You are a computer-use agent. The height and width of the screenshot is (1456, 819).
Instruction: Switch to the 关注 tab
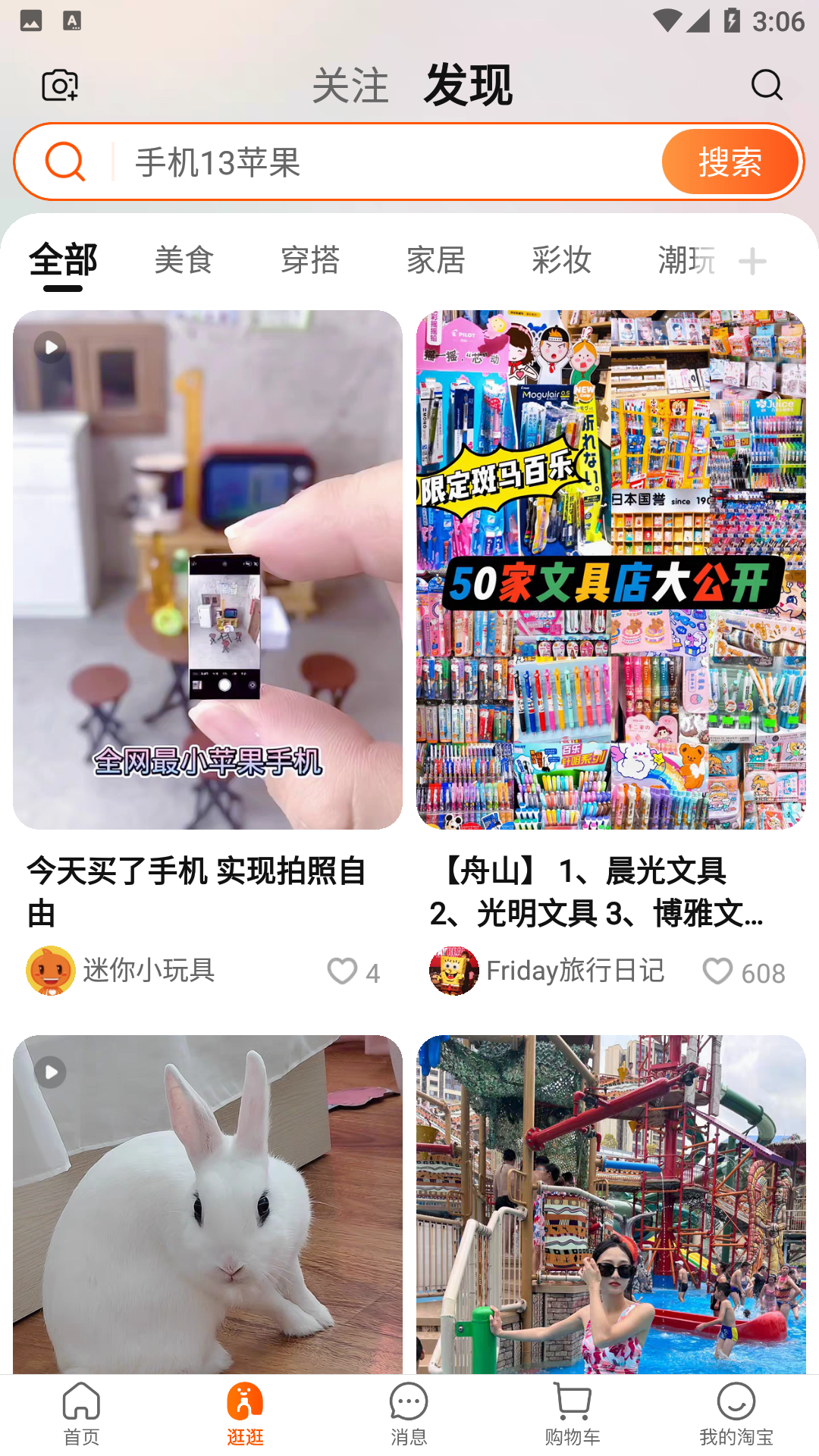(x=350, y=85)
